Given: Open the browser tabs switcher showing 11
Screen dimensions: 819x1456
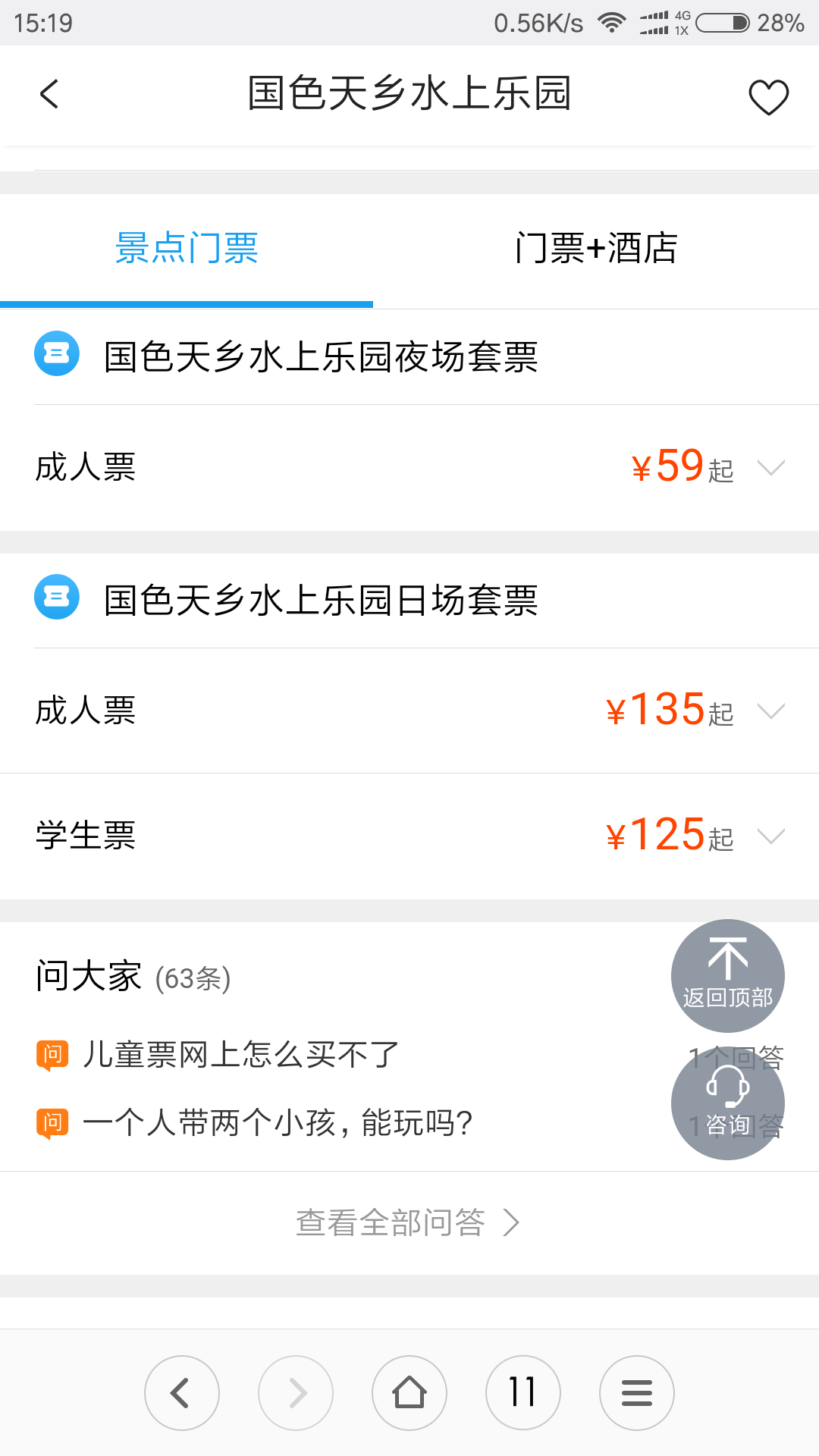Looking at the screenshot, I should [523, 1393].
